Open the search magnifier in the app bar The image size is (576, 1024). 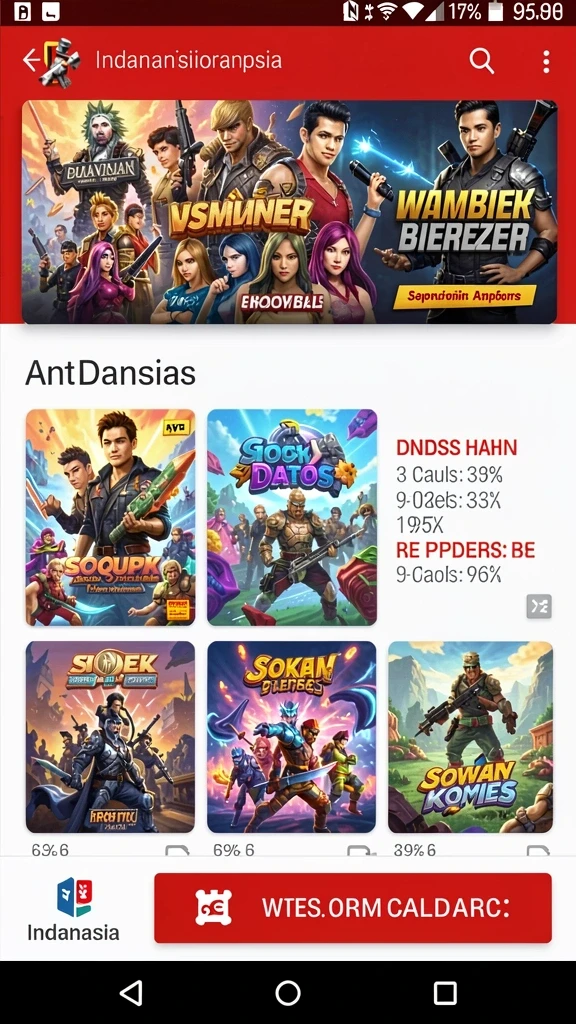[482, 61]
